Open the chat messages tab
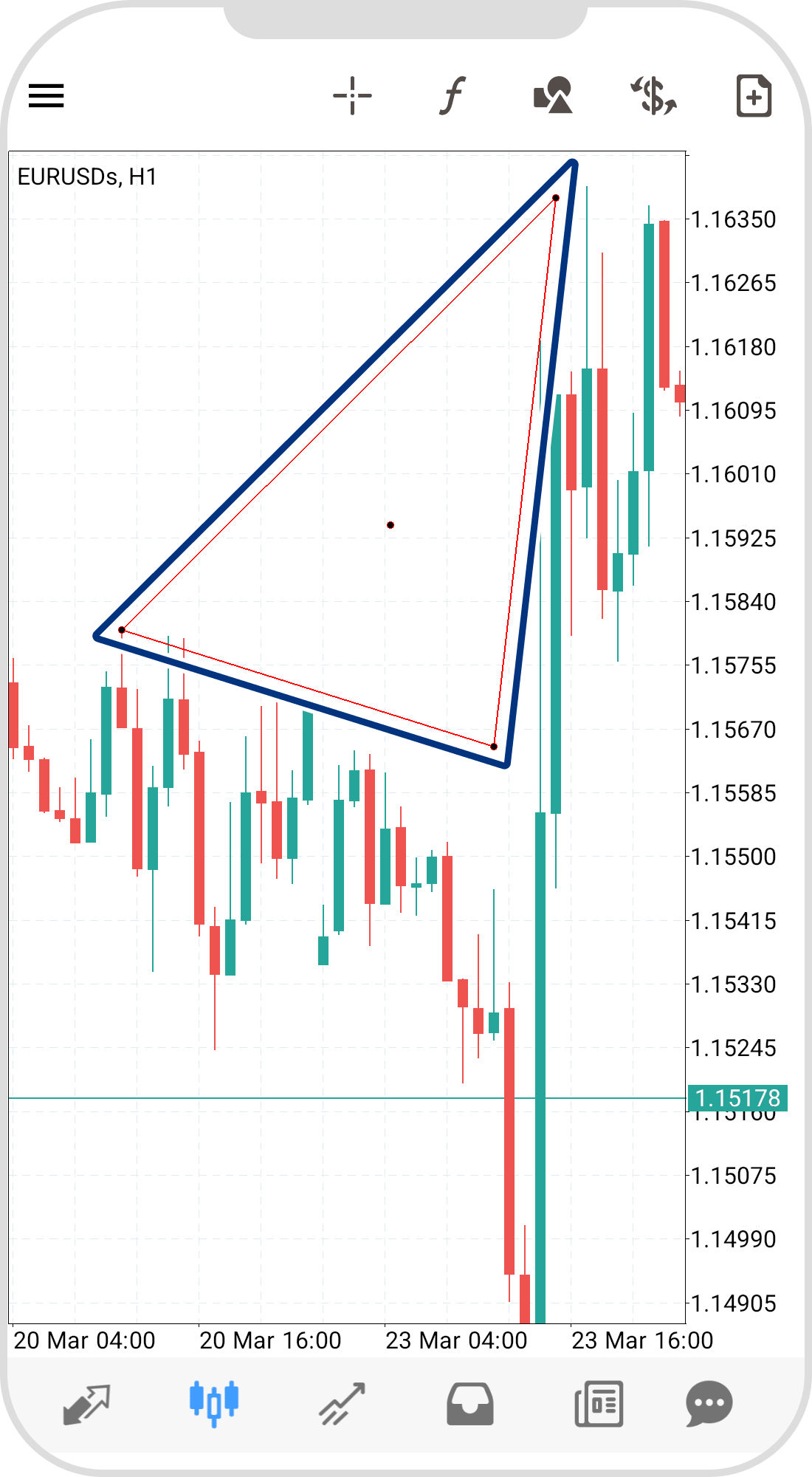This screenshot has width=812, height=1477. pyautogui.click(x=709, y=1403)
